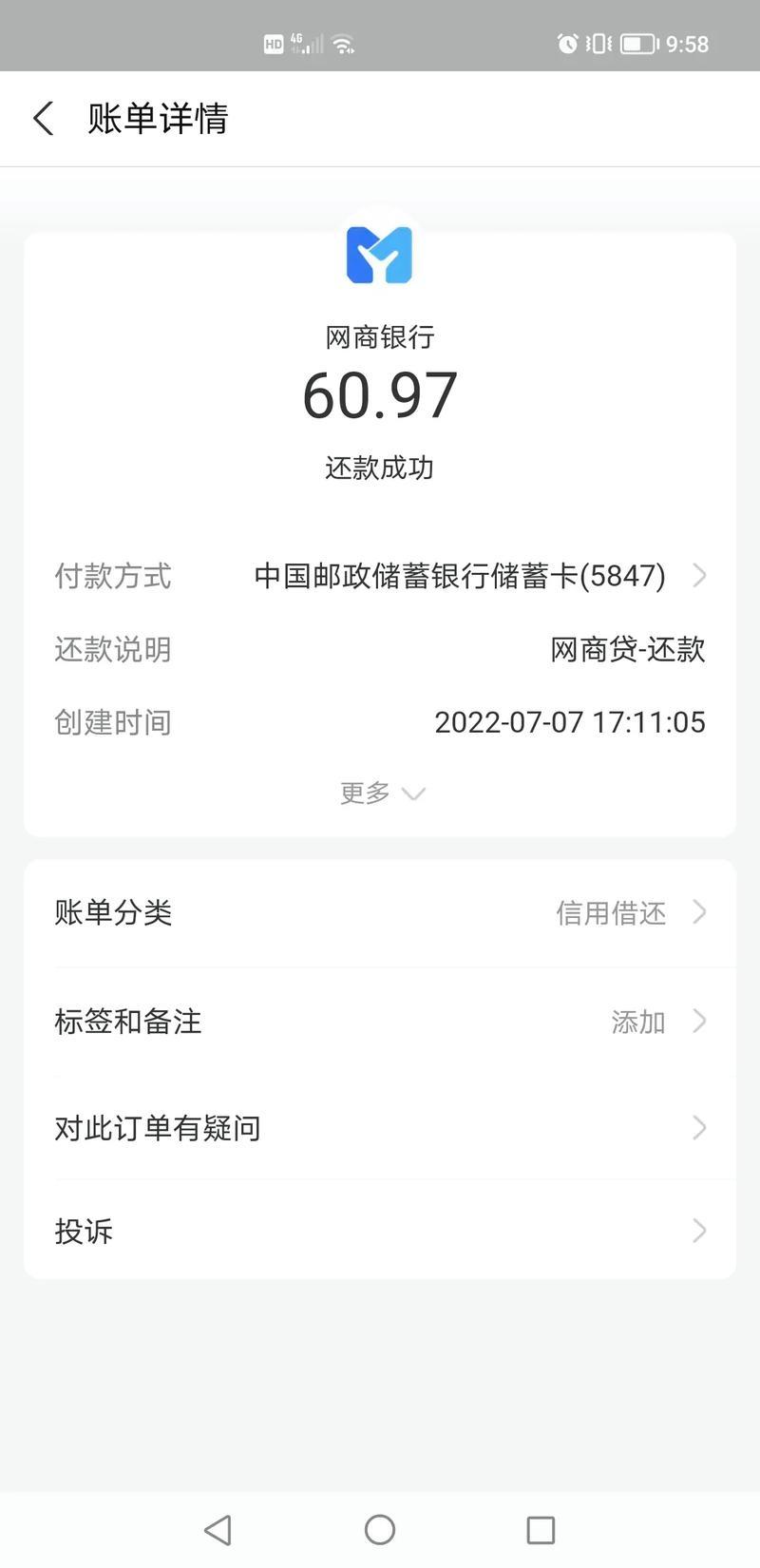Tap 添加 to add tags and notes
760x1568 pixels.
point(638,1022)
